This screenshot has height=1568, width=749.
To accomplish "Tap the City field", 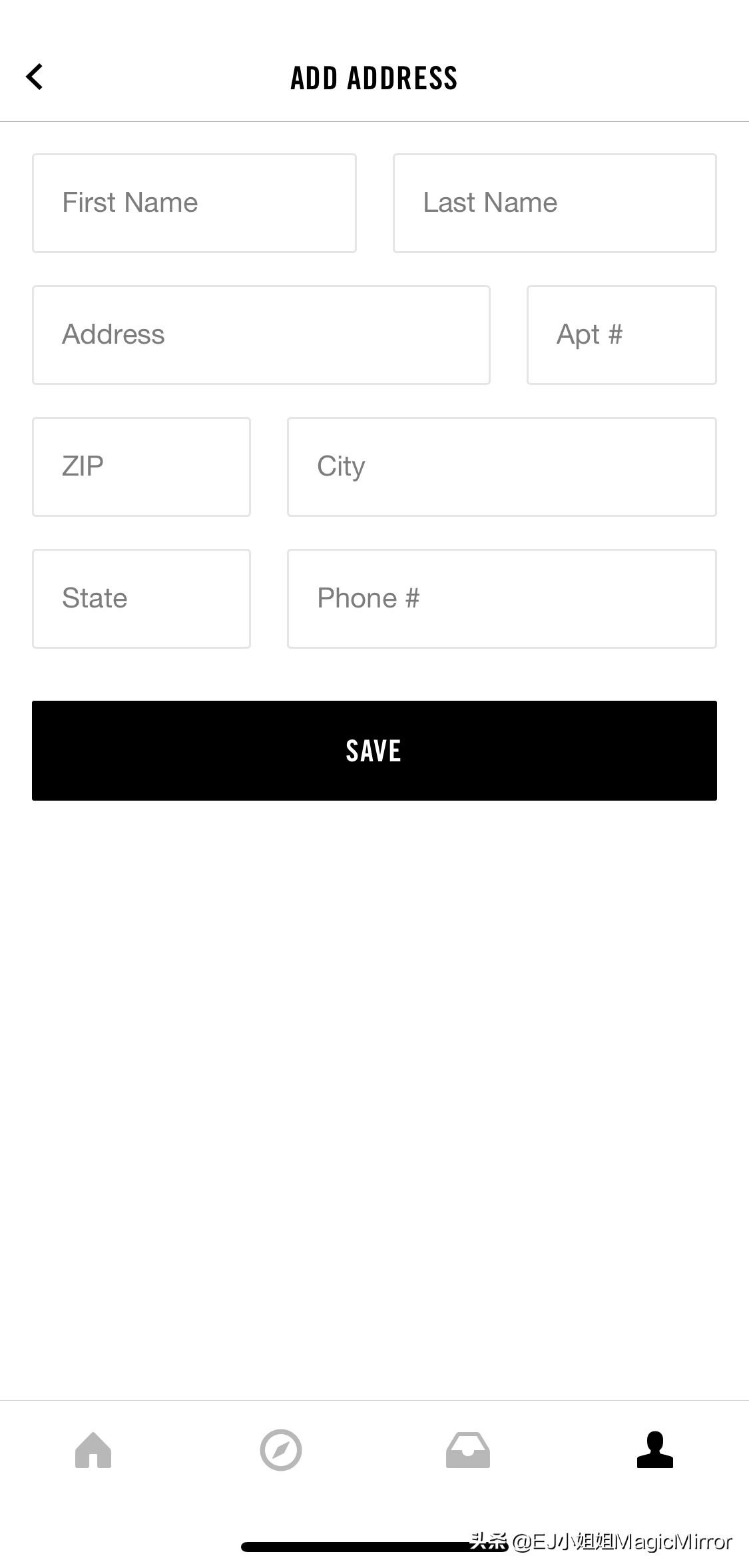I will tap(501, 467).
